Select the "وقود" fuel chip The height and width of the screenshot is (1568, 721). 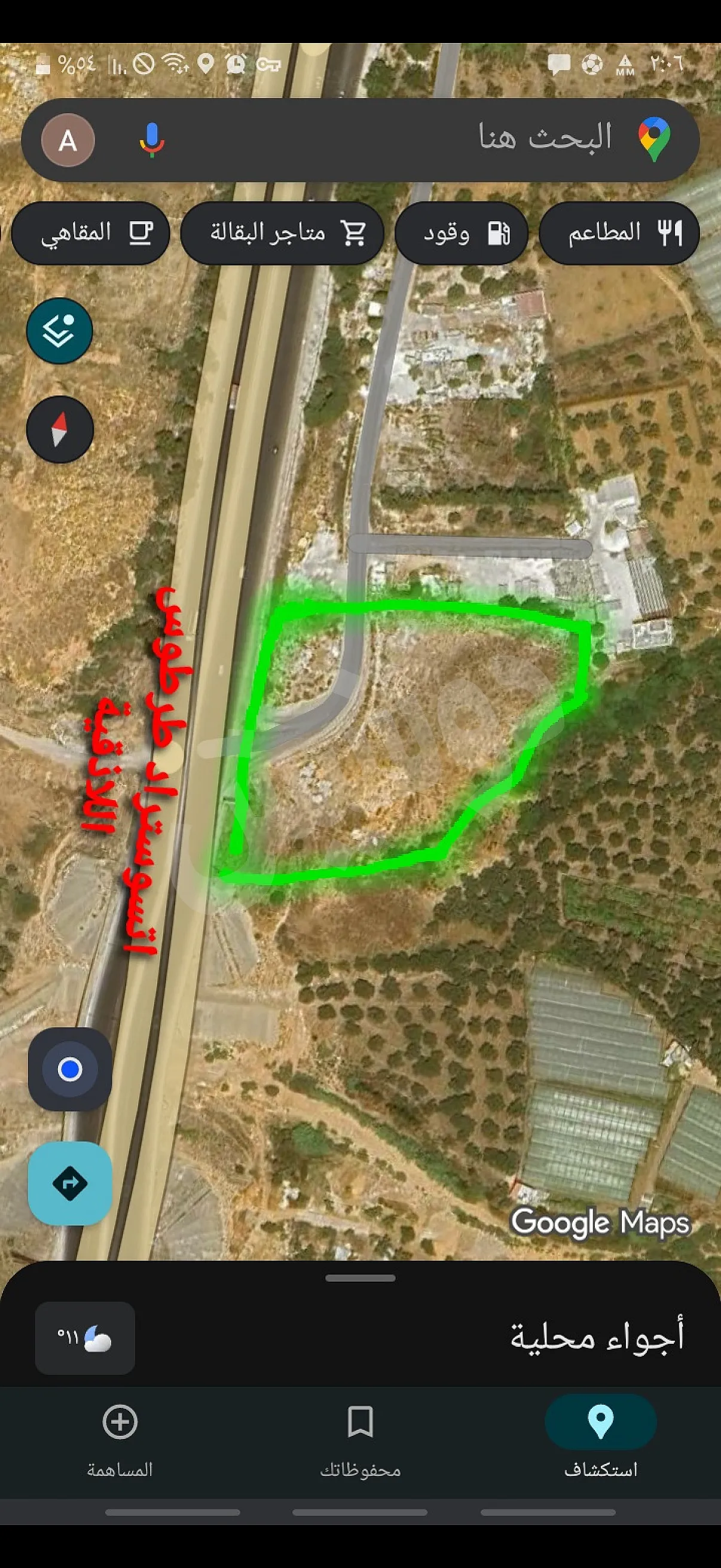pyautogui.click(x=461, y=233)
